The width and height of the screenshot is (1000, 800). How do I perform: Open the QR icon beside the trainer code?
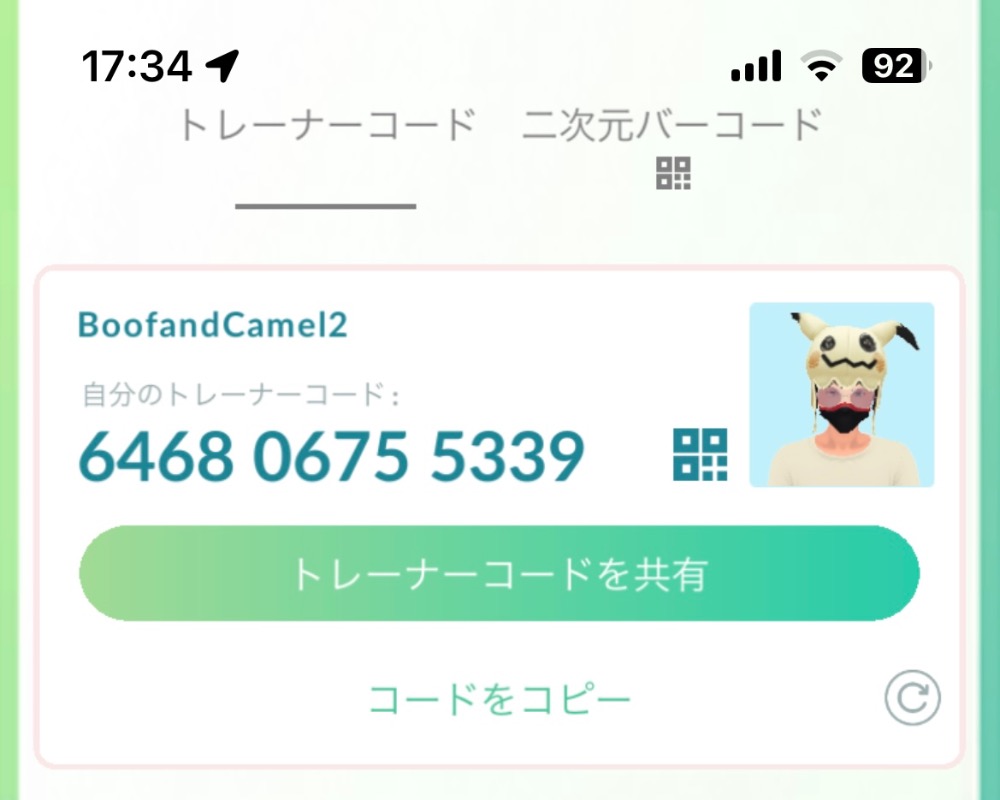pyautogui.click(x=700, y=454)
